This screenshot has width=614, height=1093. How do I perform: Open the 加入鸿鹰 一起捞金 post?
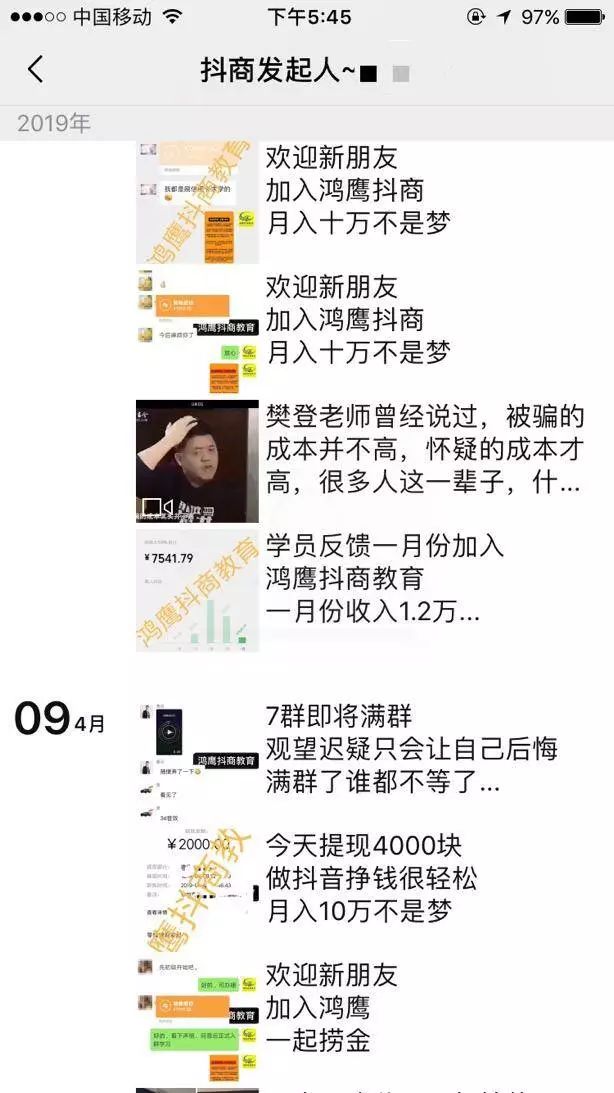[x=361, y=1016]
